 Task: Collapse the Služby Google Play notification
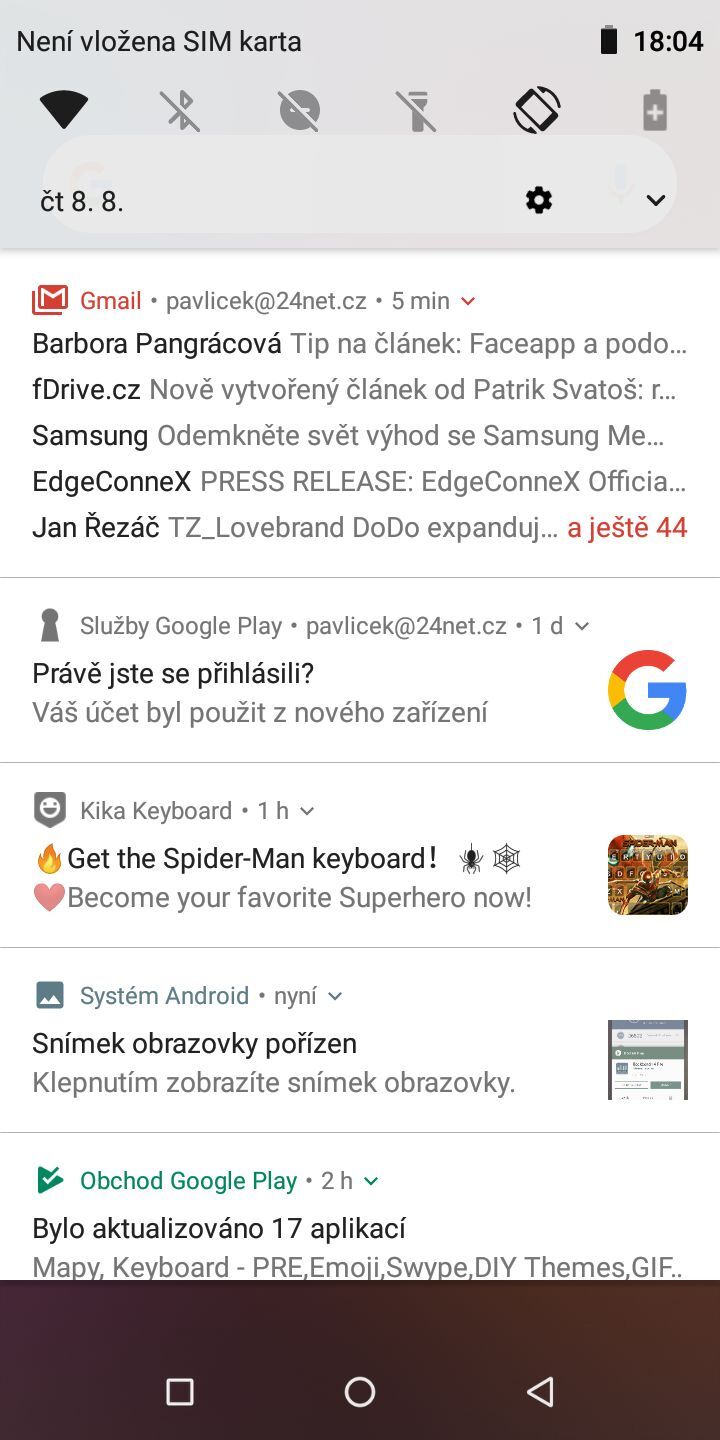point(583,625)
